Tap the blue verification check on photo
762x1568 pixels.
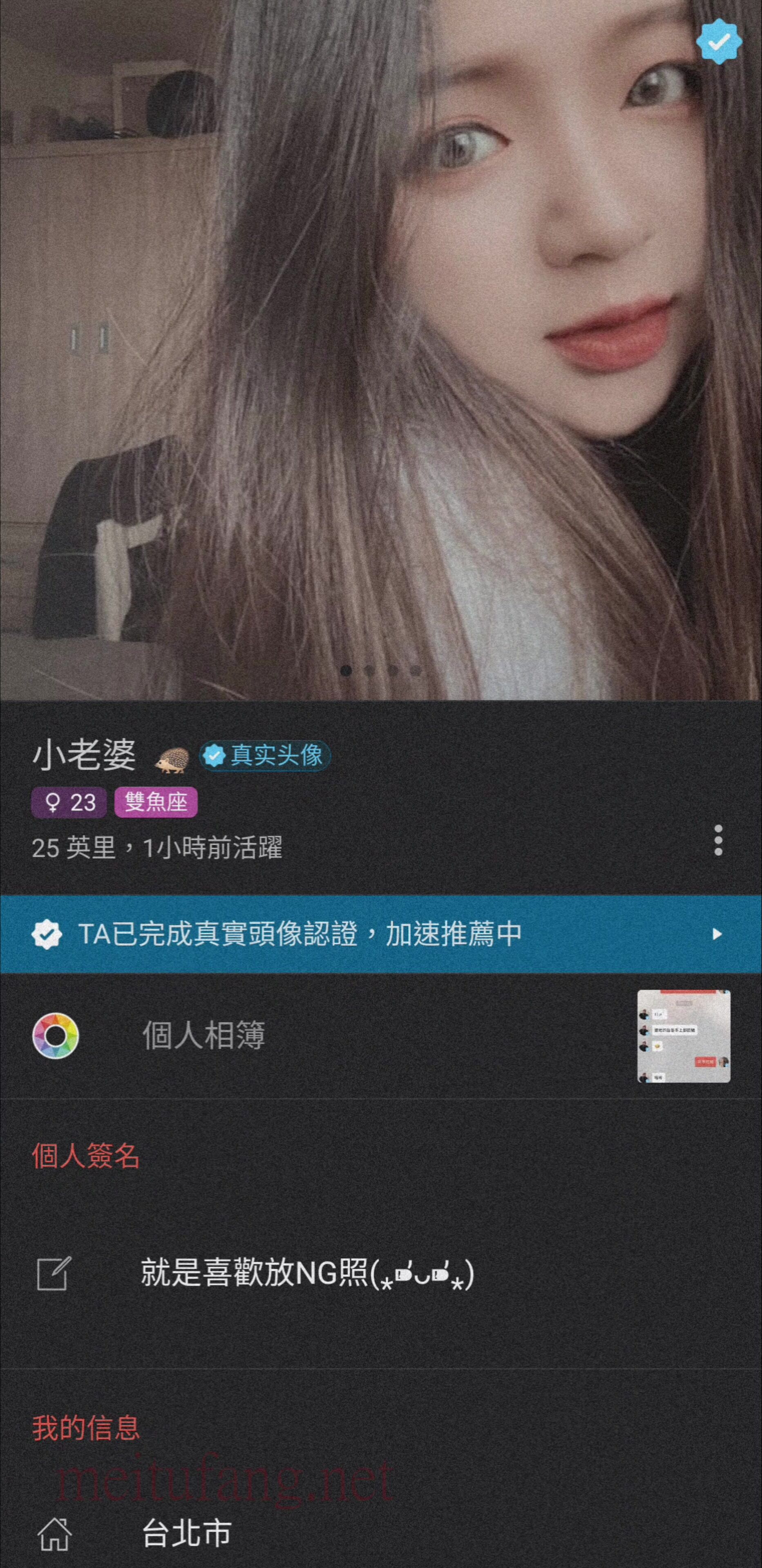[x=719, y=41]
